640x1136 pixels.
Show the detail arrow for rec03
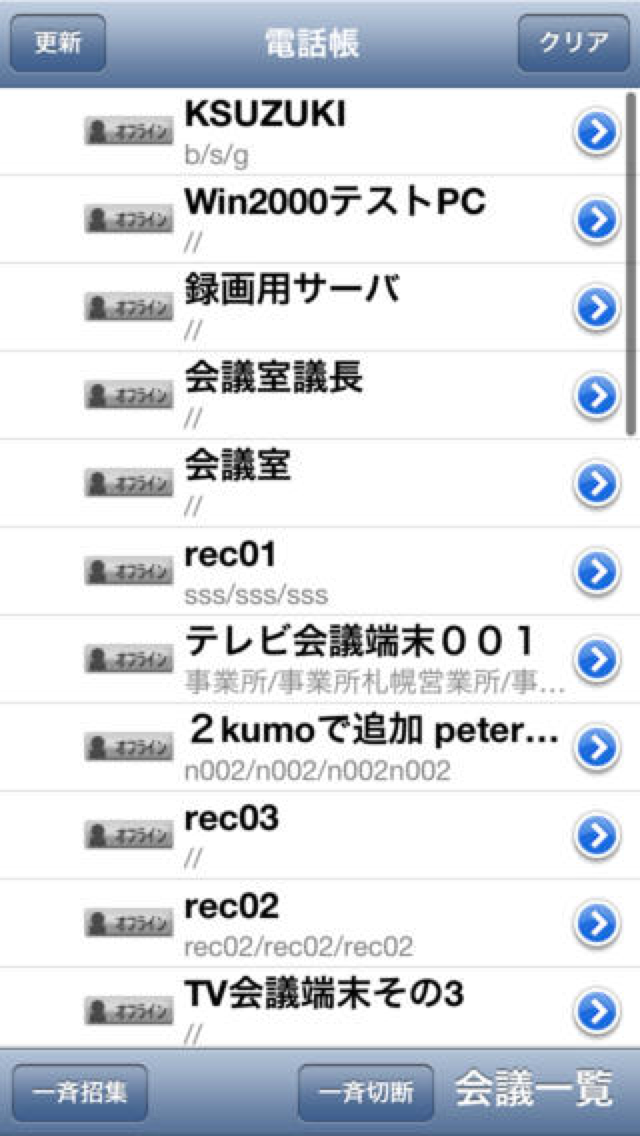pyautogui.click(x=597, y=836)
